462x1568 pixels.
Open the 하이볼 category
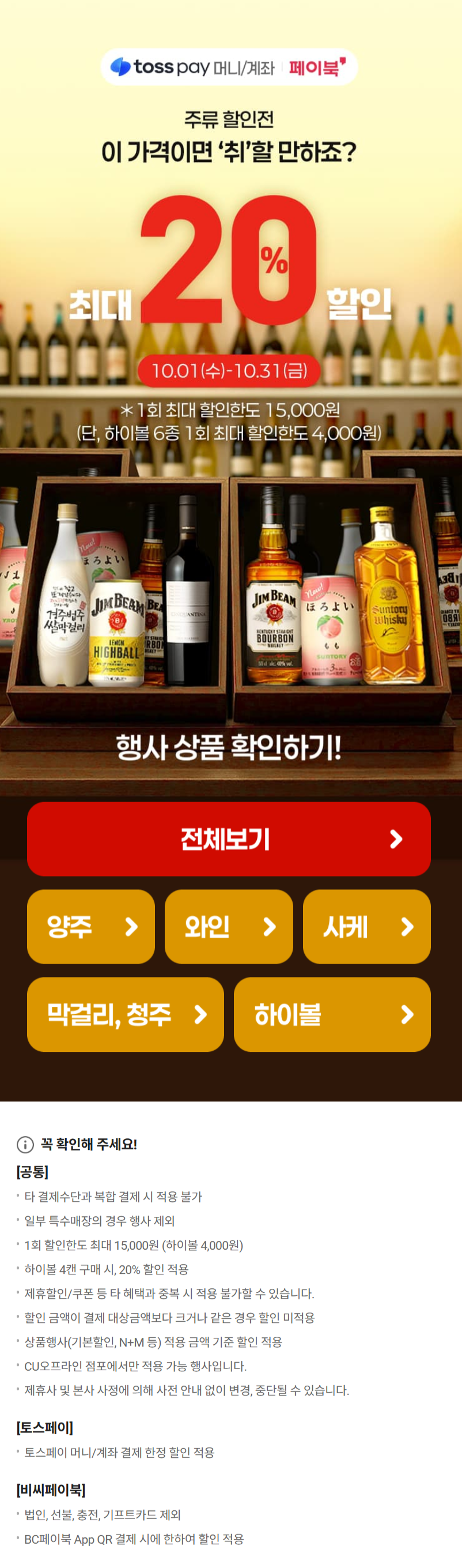[x=332, y=1013]
